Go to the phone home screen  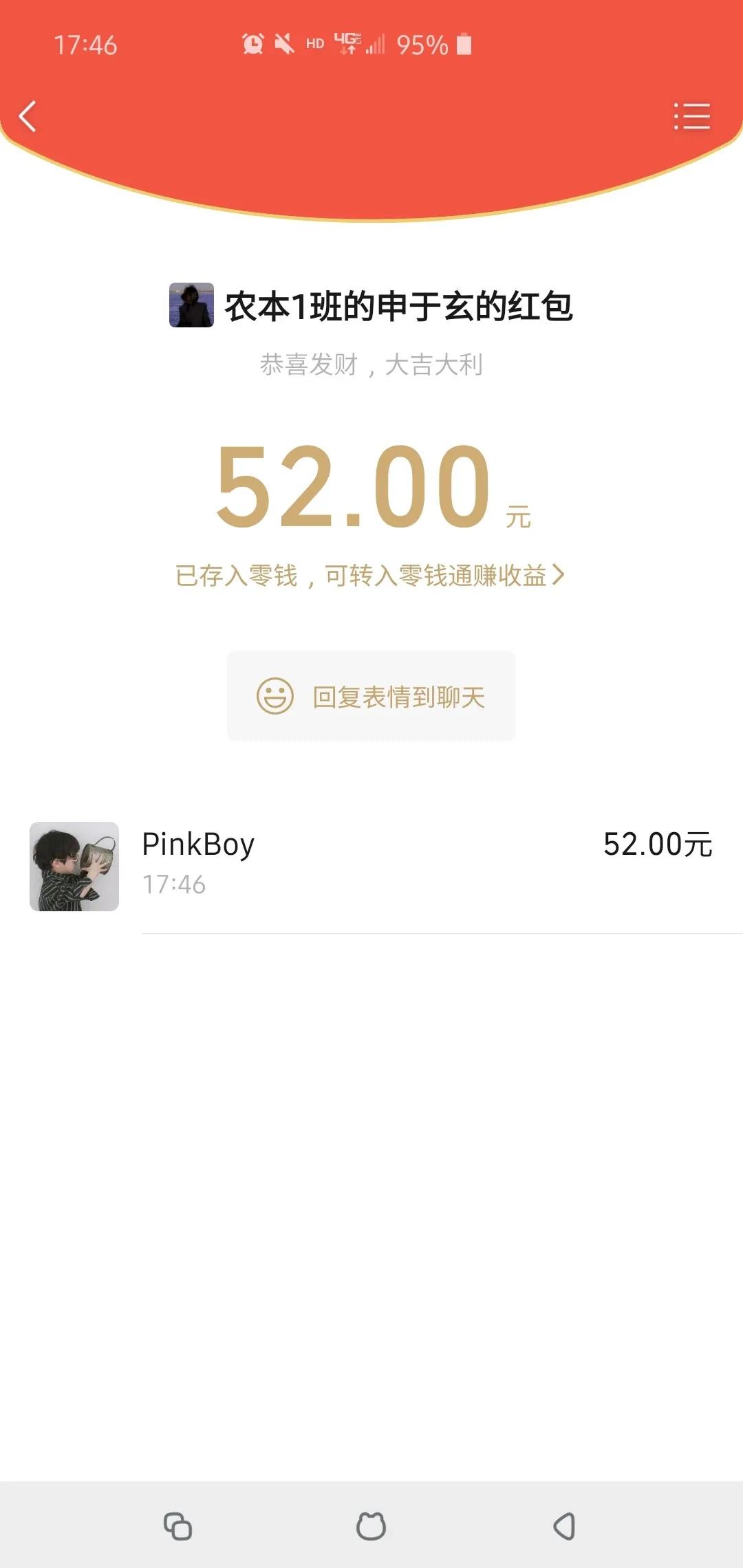(x=371, y=1526)
